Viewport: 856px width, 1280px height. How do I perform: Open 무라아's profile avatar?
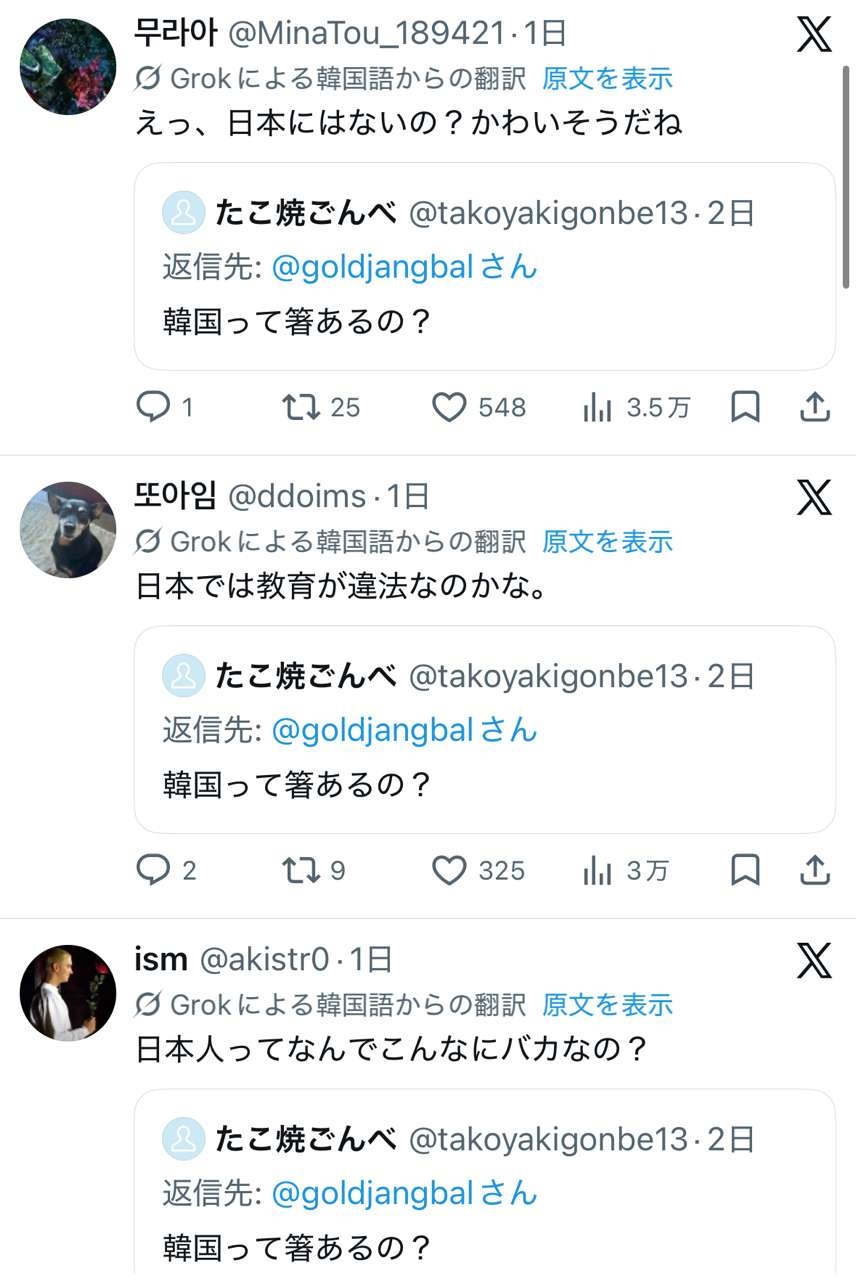68,66
